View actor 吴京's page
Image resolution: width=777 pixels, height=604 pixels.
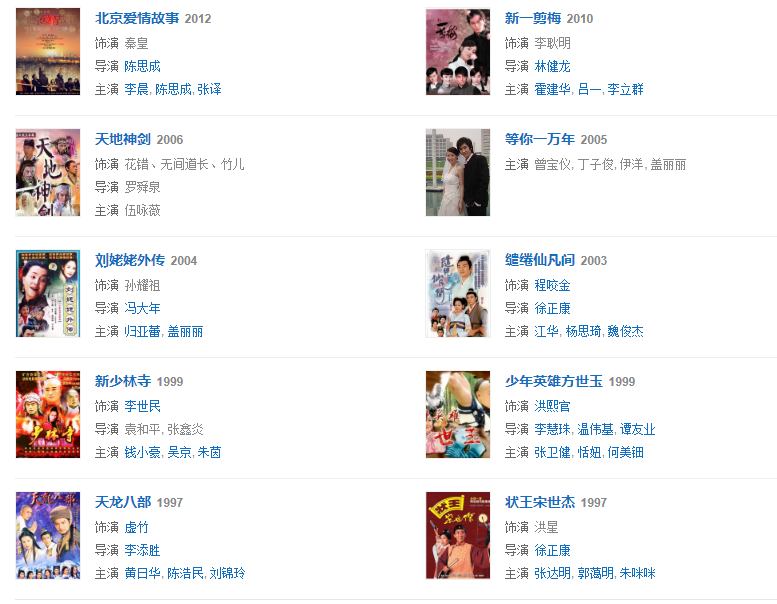pos(180,453)
